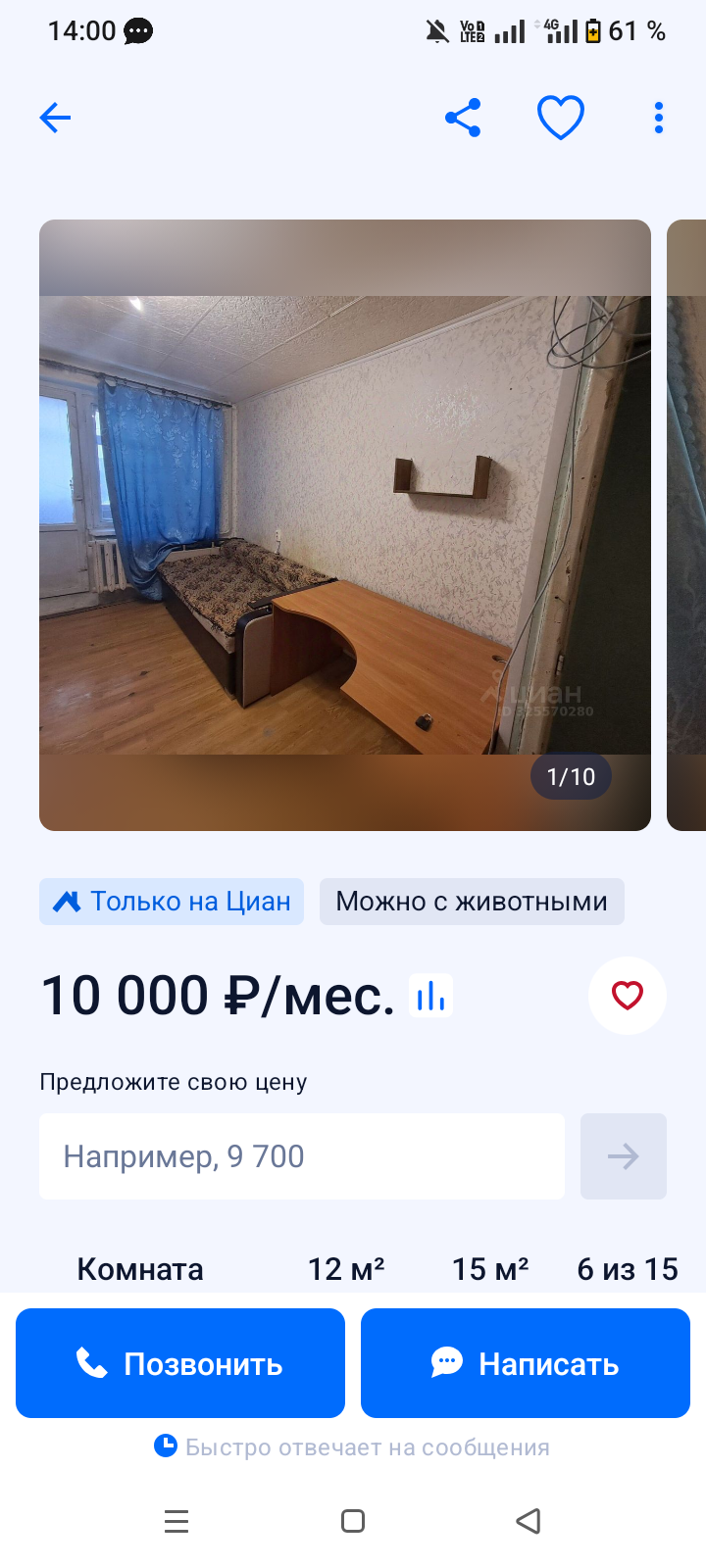
Task: Tap the fast-reply clock badge
Action: pos(166,1445)
